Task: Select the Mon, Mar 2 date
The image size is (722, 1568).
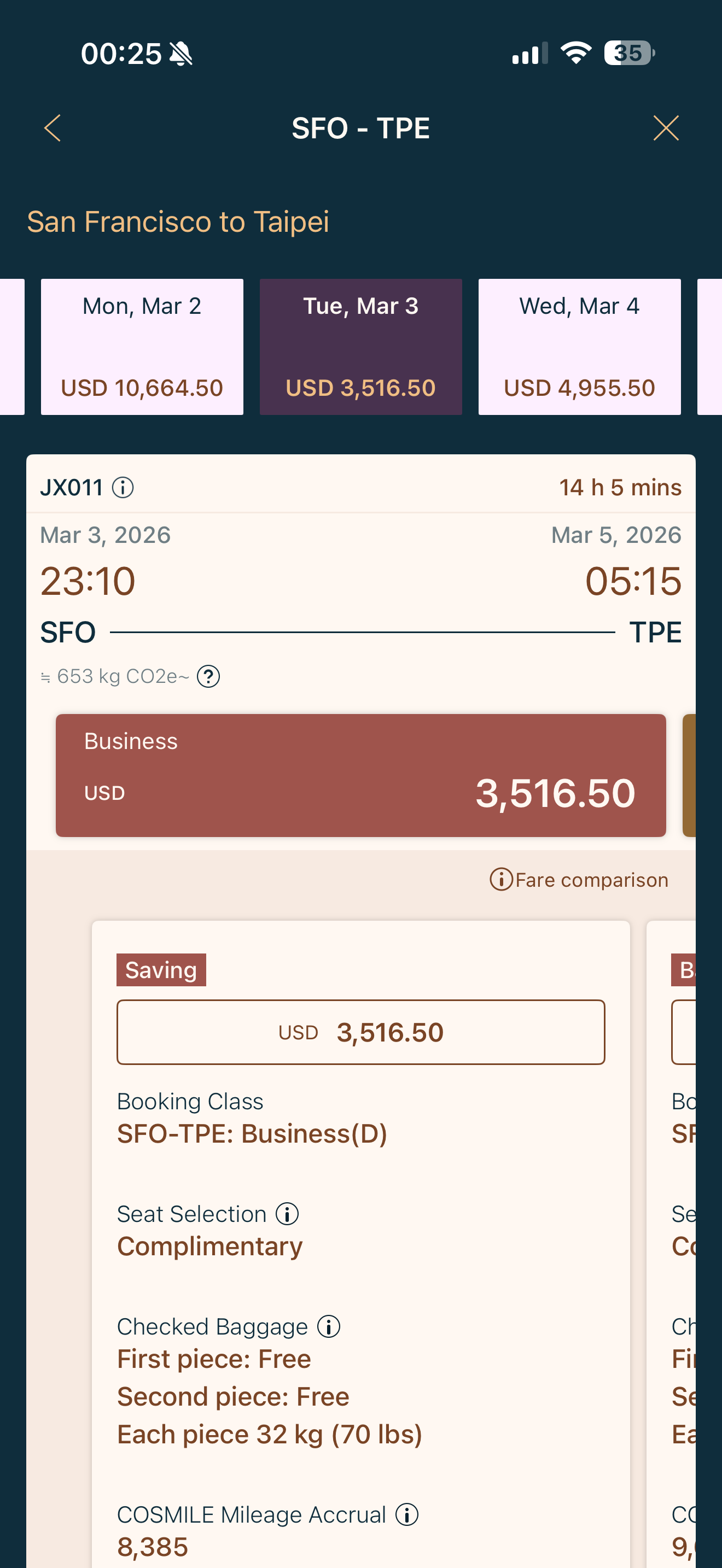Action: pos(142,346)
